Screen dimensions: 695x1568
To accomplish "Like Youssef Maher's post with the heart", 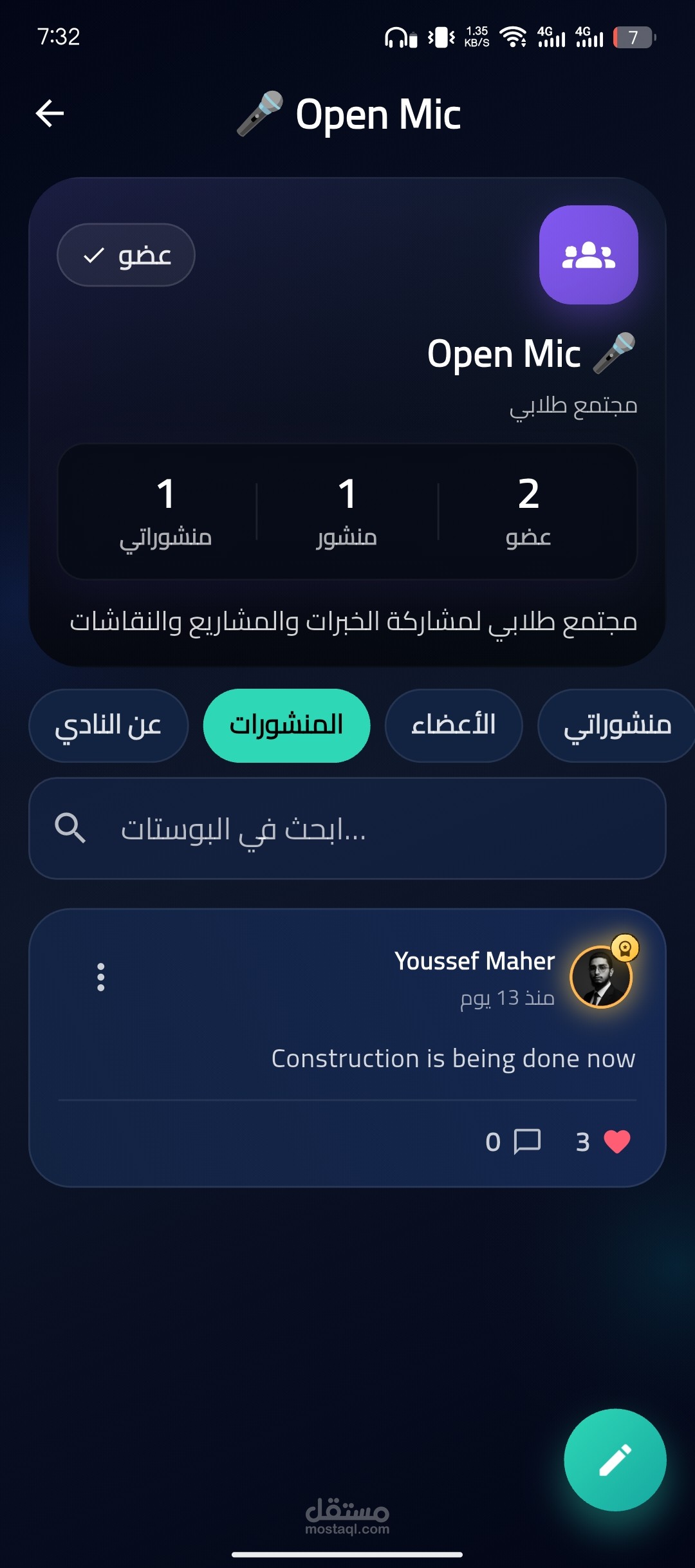I will 616,1142.
